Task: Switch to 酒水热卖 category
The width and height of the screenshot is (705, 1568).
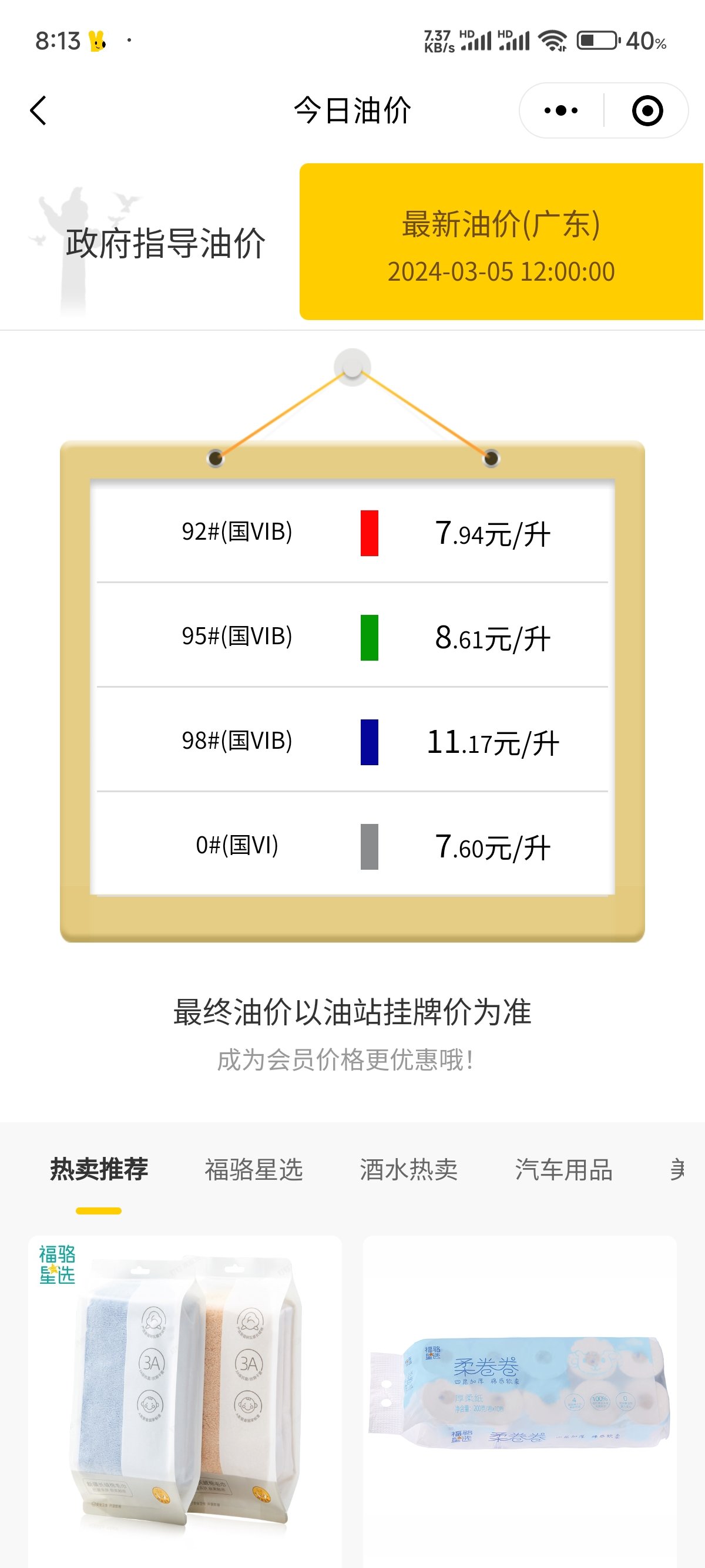Action: (x=408, y=1169)
